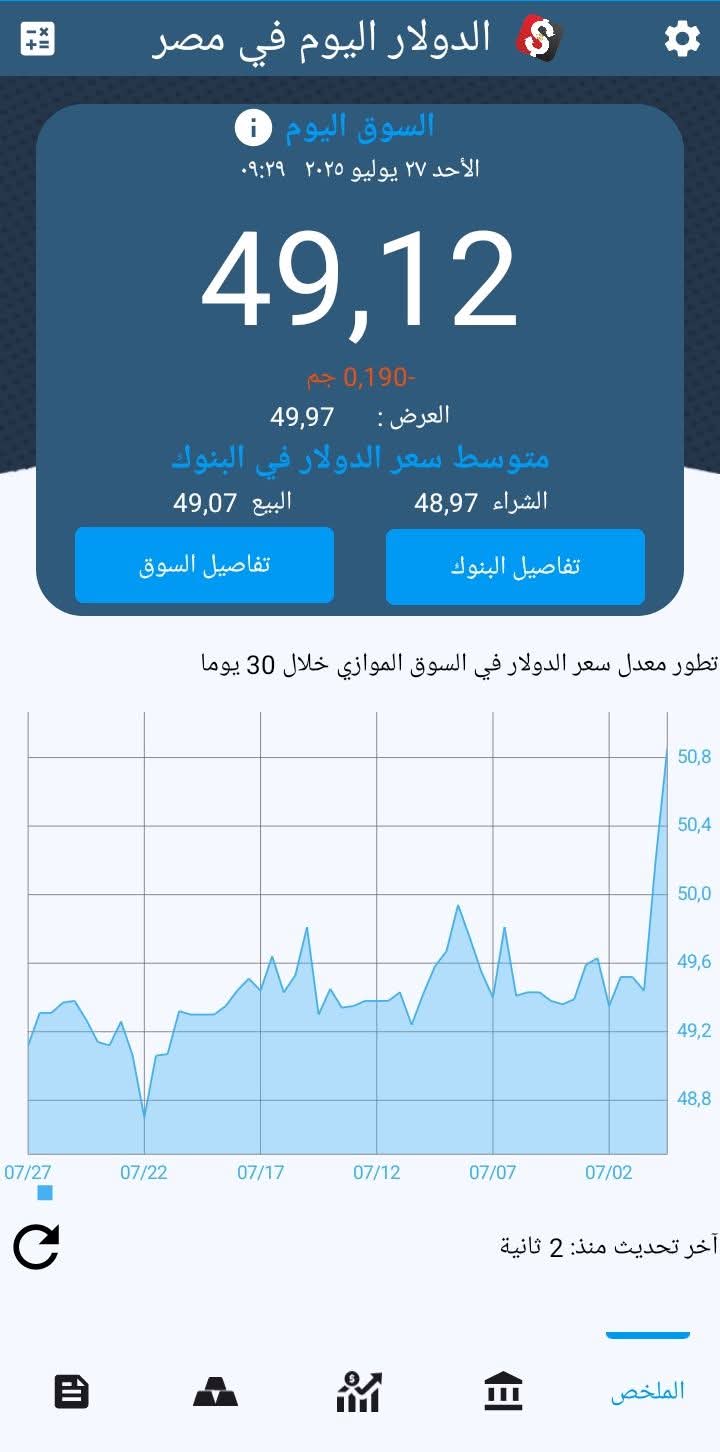
Task: Switch to the news document tab
Action: (x=72, y=1391)
